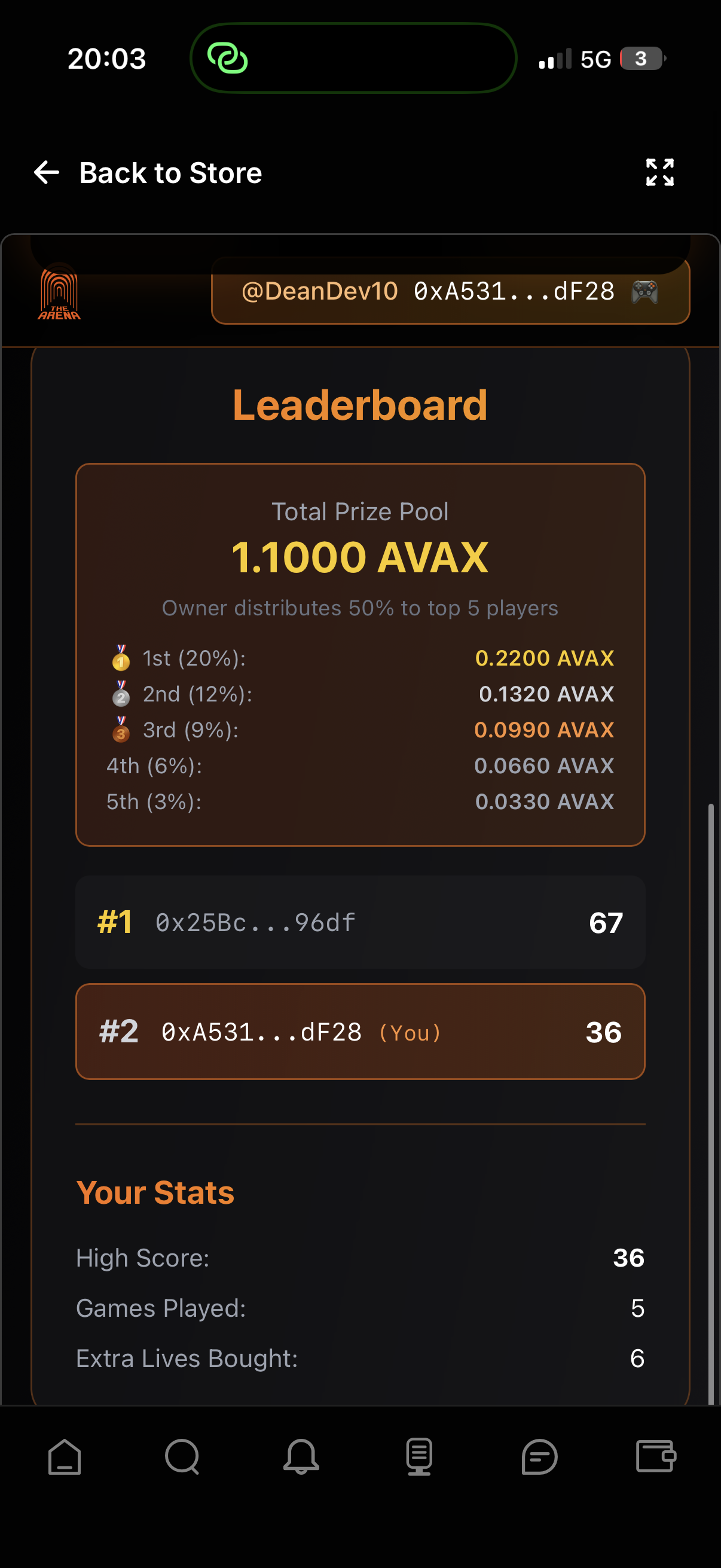Go back to the store
721x1568 pixels.
pyautogui.click(x=148, y=173)
